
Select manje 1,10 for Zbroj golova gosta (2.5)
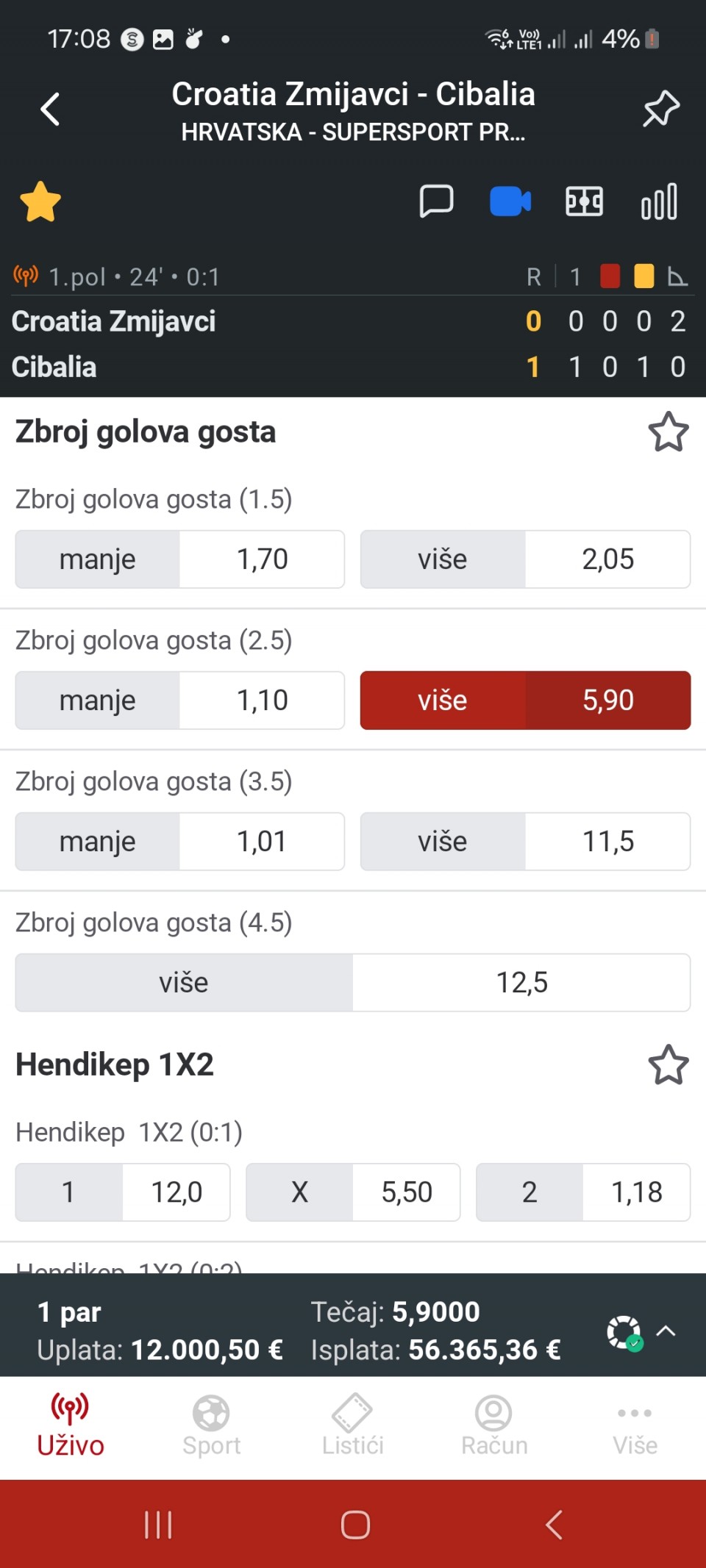pos(180,701)
